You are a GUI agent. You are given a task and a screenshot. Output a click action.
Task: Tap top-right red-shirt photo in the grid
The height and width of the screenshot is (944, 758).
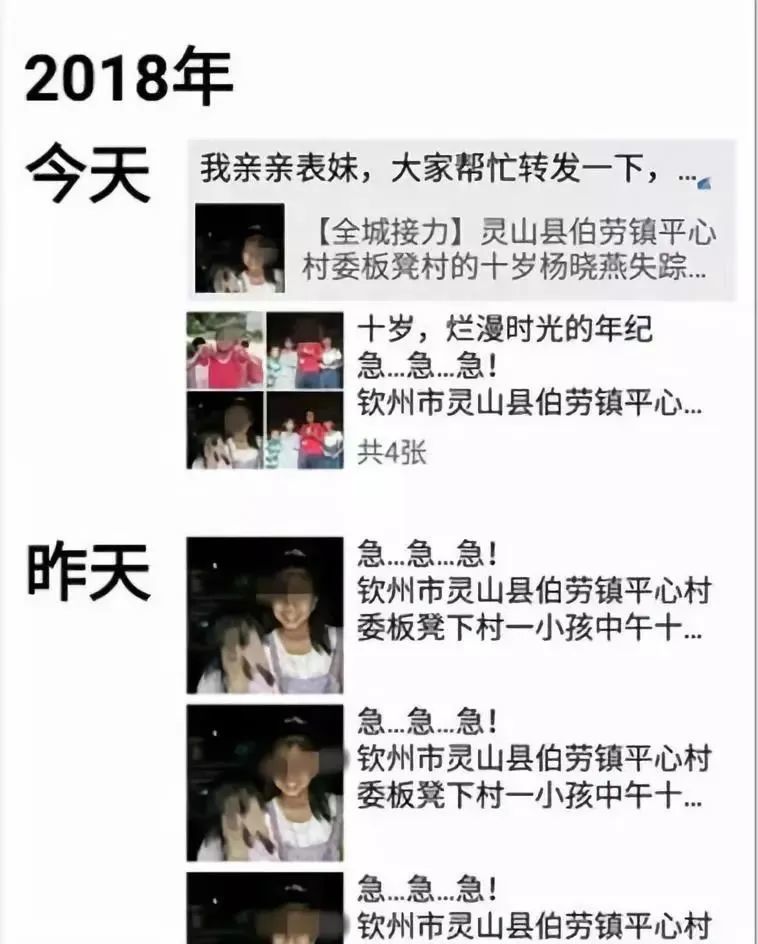307,352
